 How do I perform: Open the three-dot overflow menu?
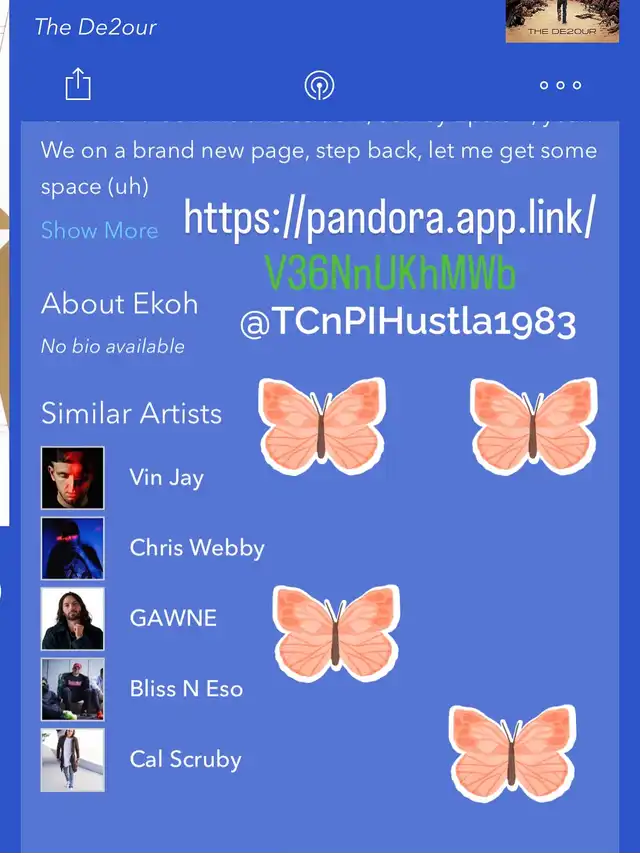560,85
